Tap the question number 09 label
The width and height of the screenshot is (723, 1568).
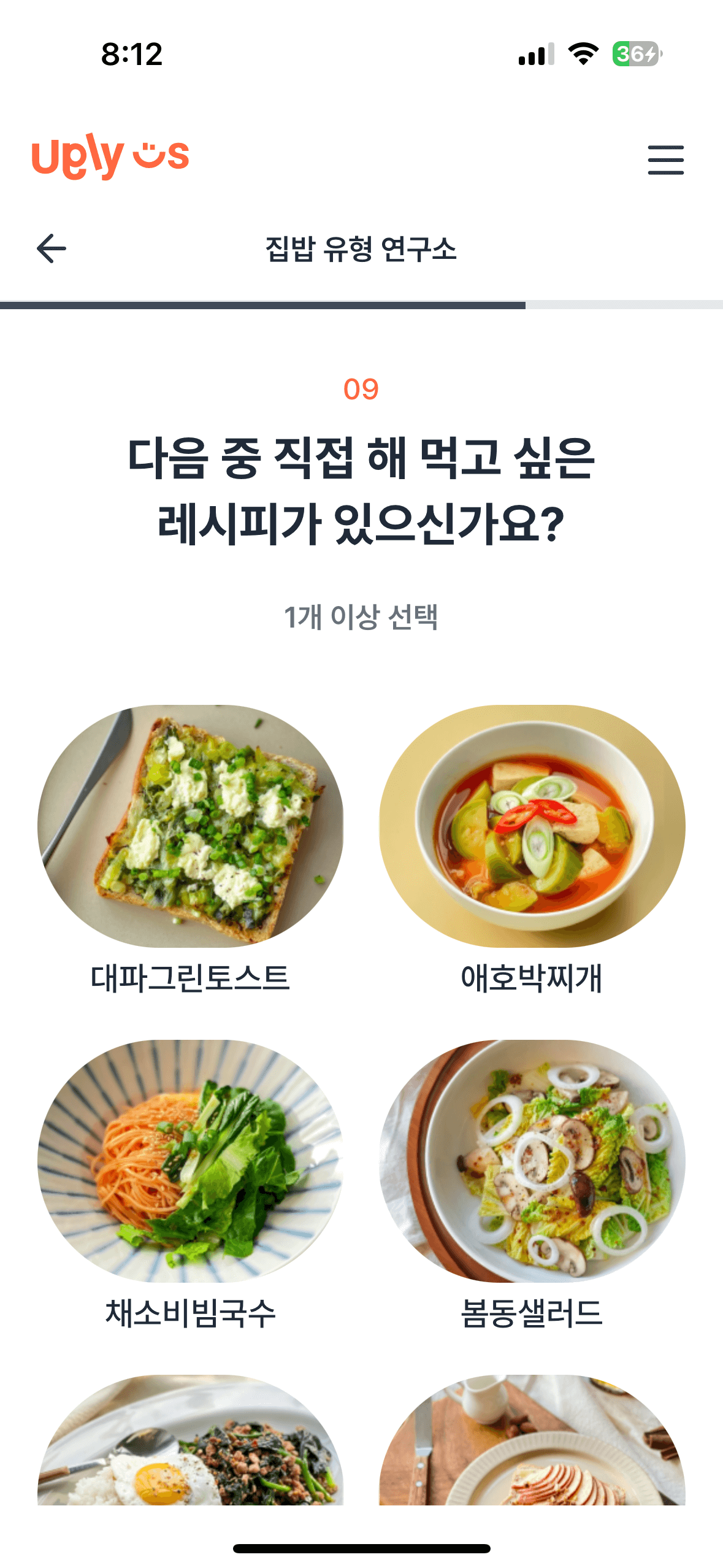tap(361, 391)
